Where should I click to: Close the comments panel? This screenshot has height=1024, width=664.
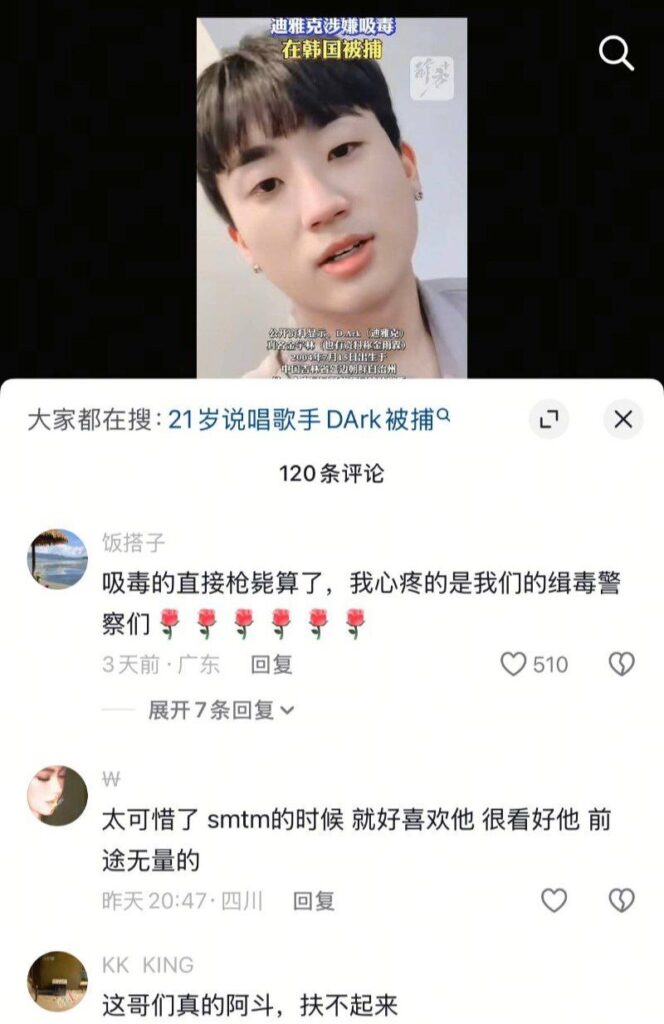[x=622, y=420]
